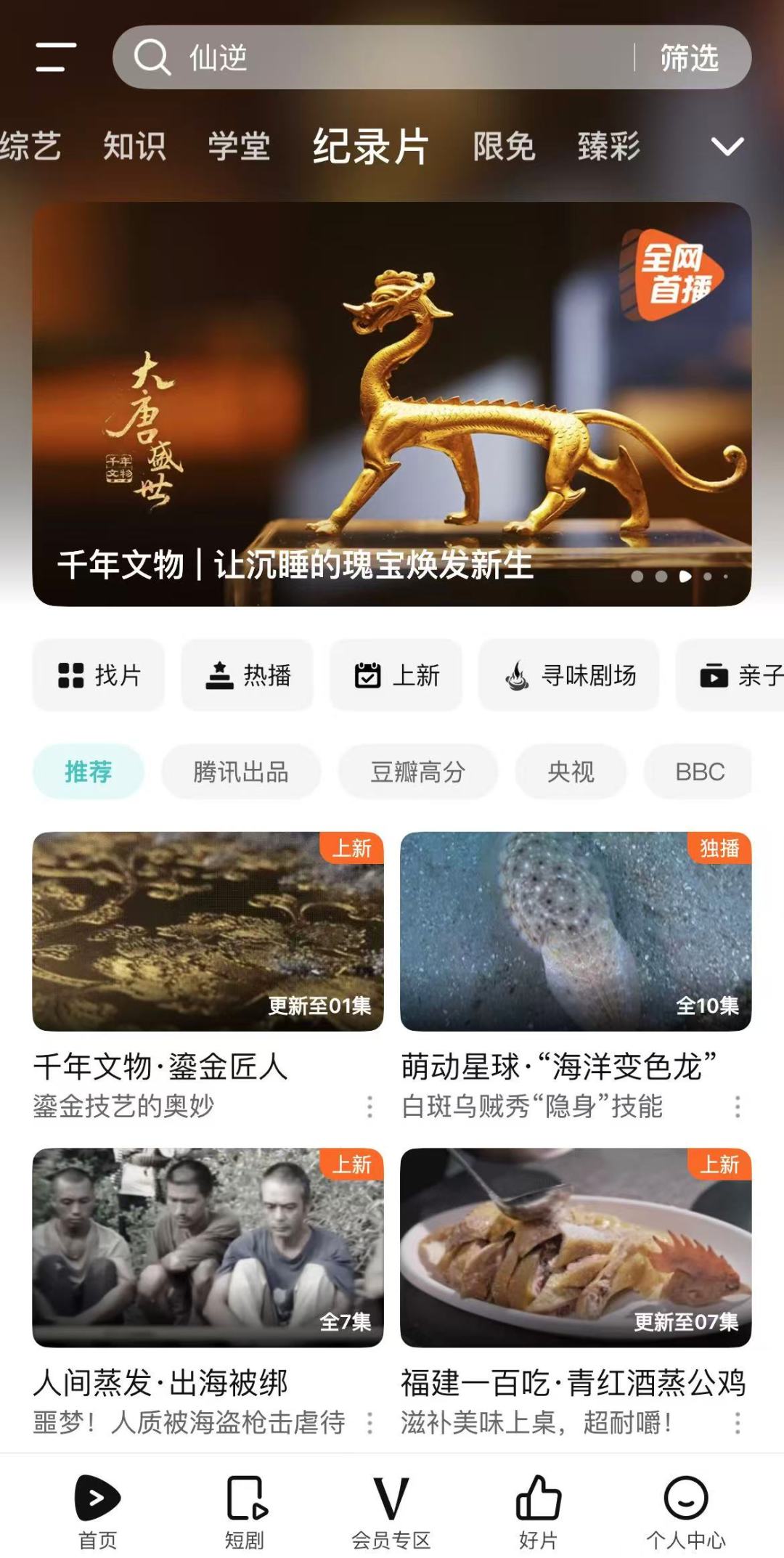Select the 豆瓣高分 filter chip
The height and width of the screenshot is (1558, 784).
(x=418, y=772)
